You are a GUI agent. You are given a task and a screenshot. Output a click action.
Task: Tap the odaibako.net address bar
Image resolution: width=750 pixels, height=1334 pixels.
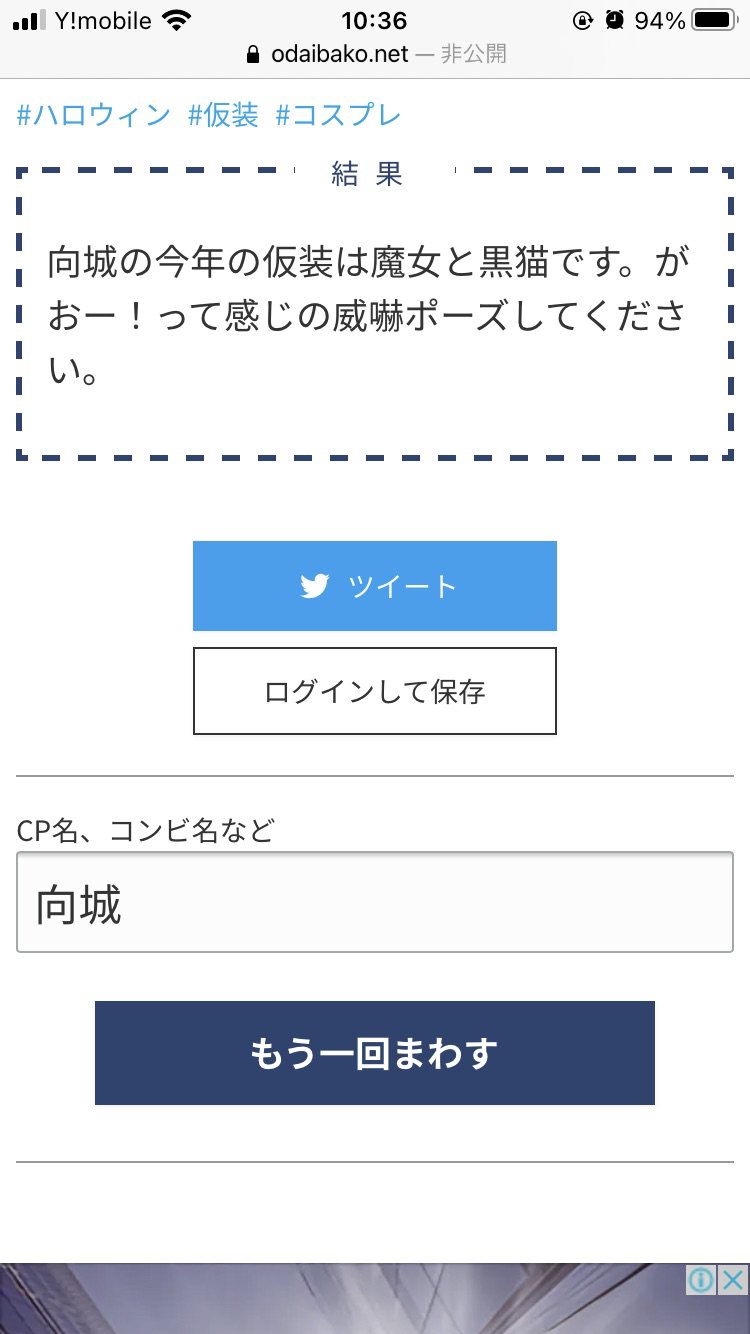coord(374,54)
